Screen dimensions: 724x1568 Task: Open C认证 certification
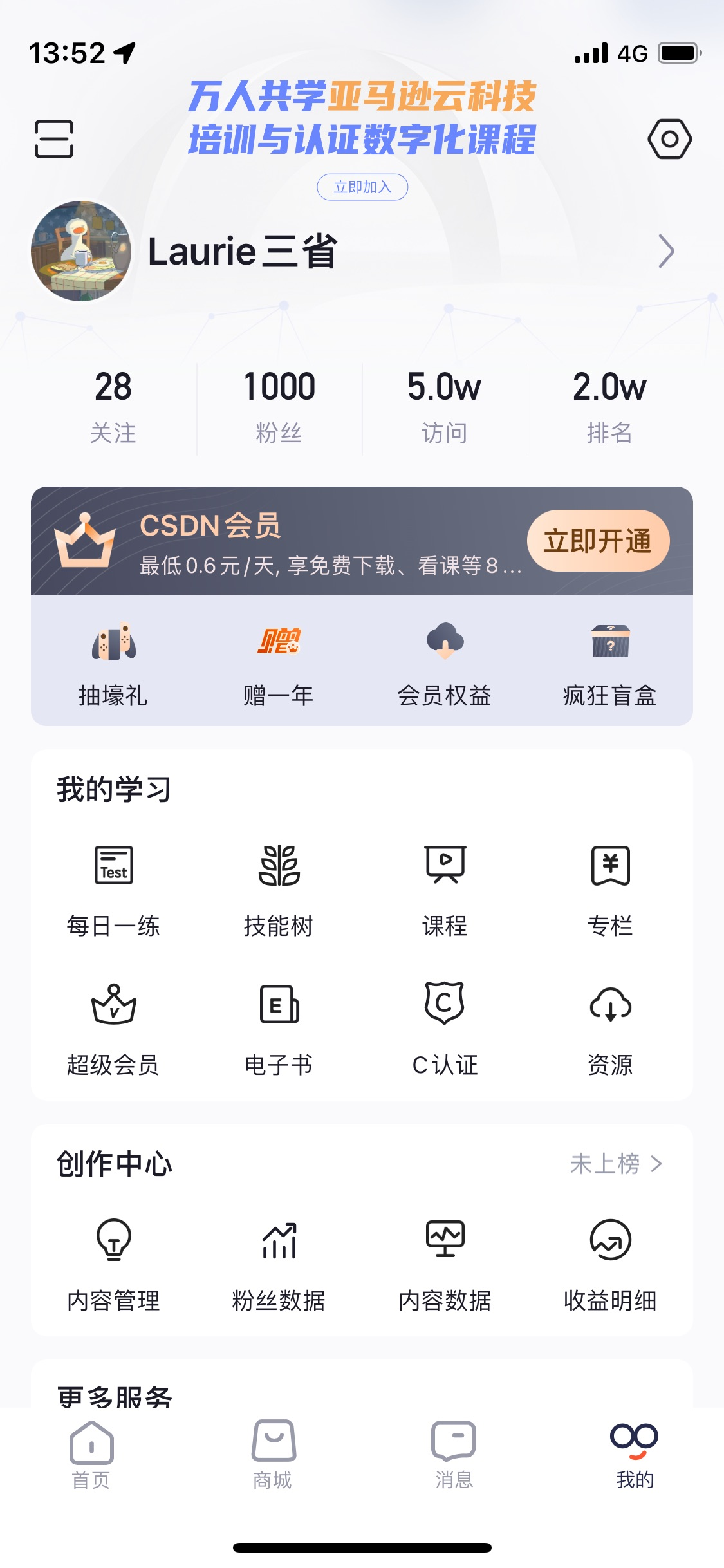point(444,1028)
